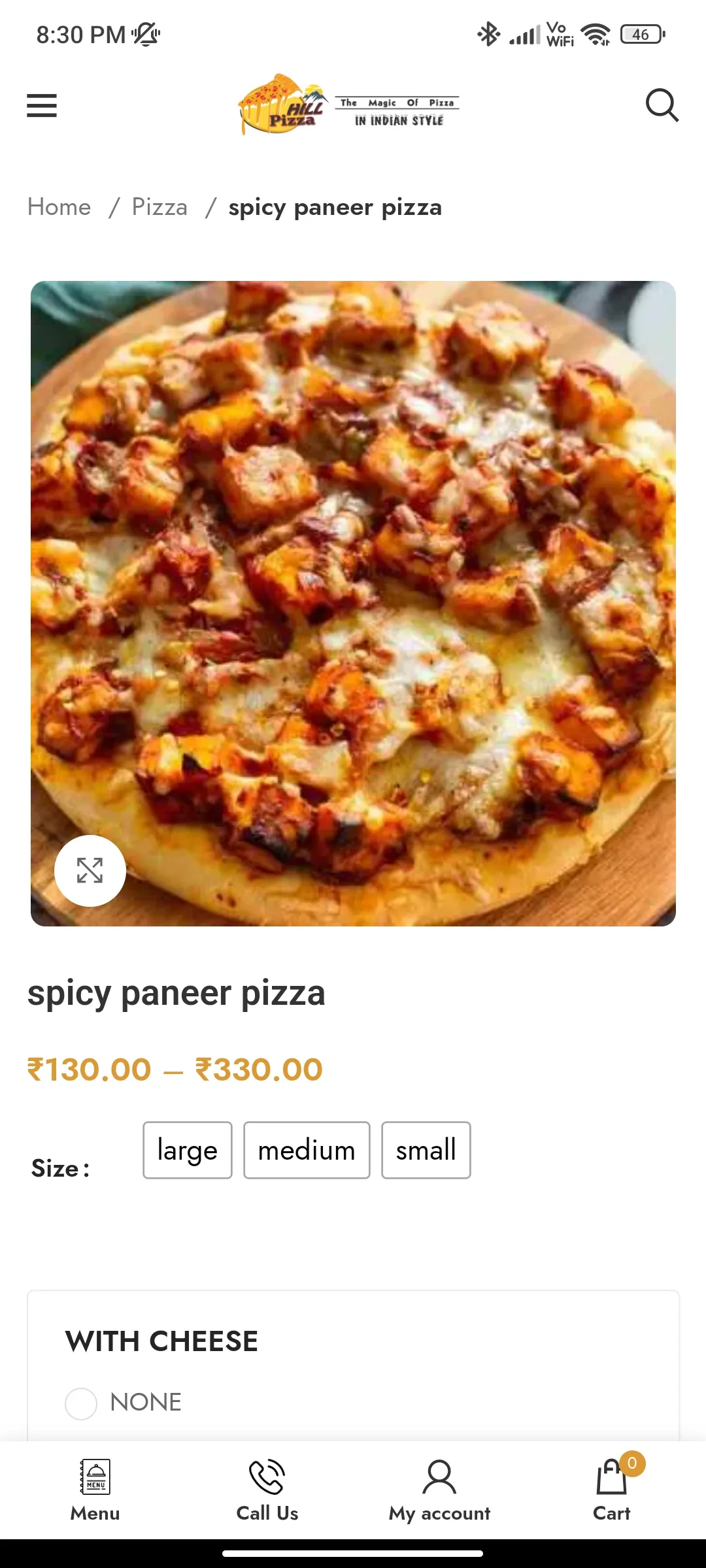Tap the Hill Pizza header logo
Screen dimensions: 706x1568
click(349, 105)
